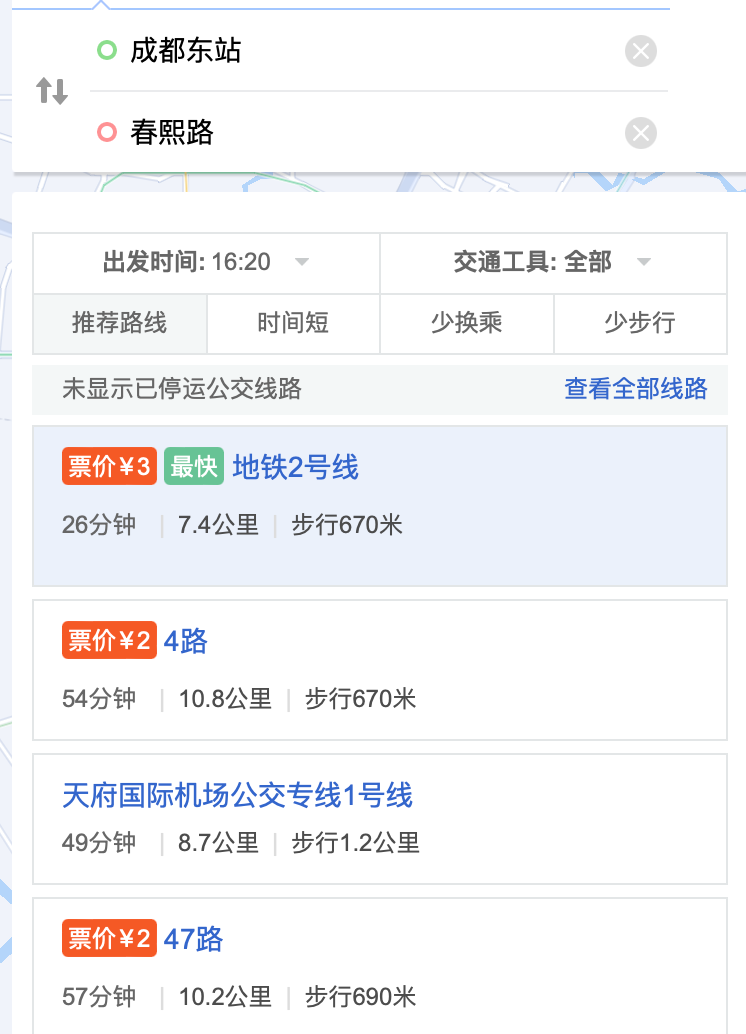Open the 交通工具 全部 dropdown
Viewport: 746px width, 1034px height.
[553, 263]
